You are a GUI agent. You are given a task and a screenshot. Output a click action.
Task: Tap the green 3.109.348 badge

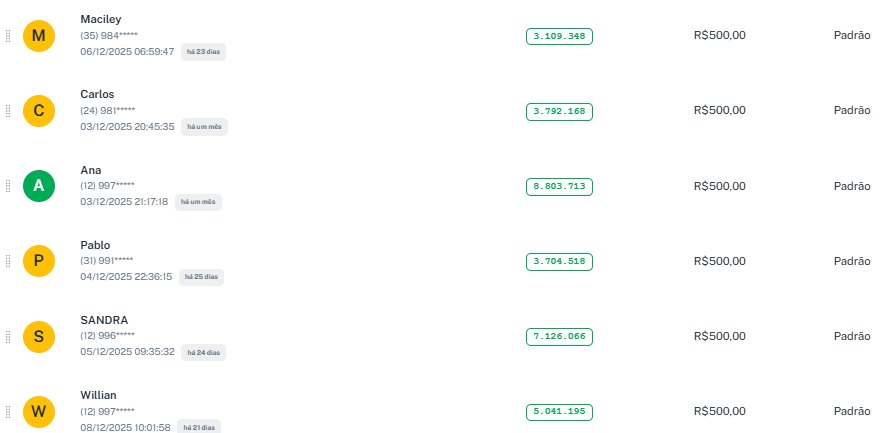[559, 36]
